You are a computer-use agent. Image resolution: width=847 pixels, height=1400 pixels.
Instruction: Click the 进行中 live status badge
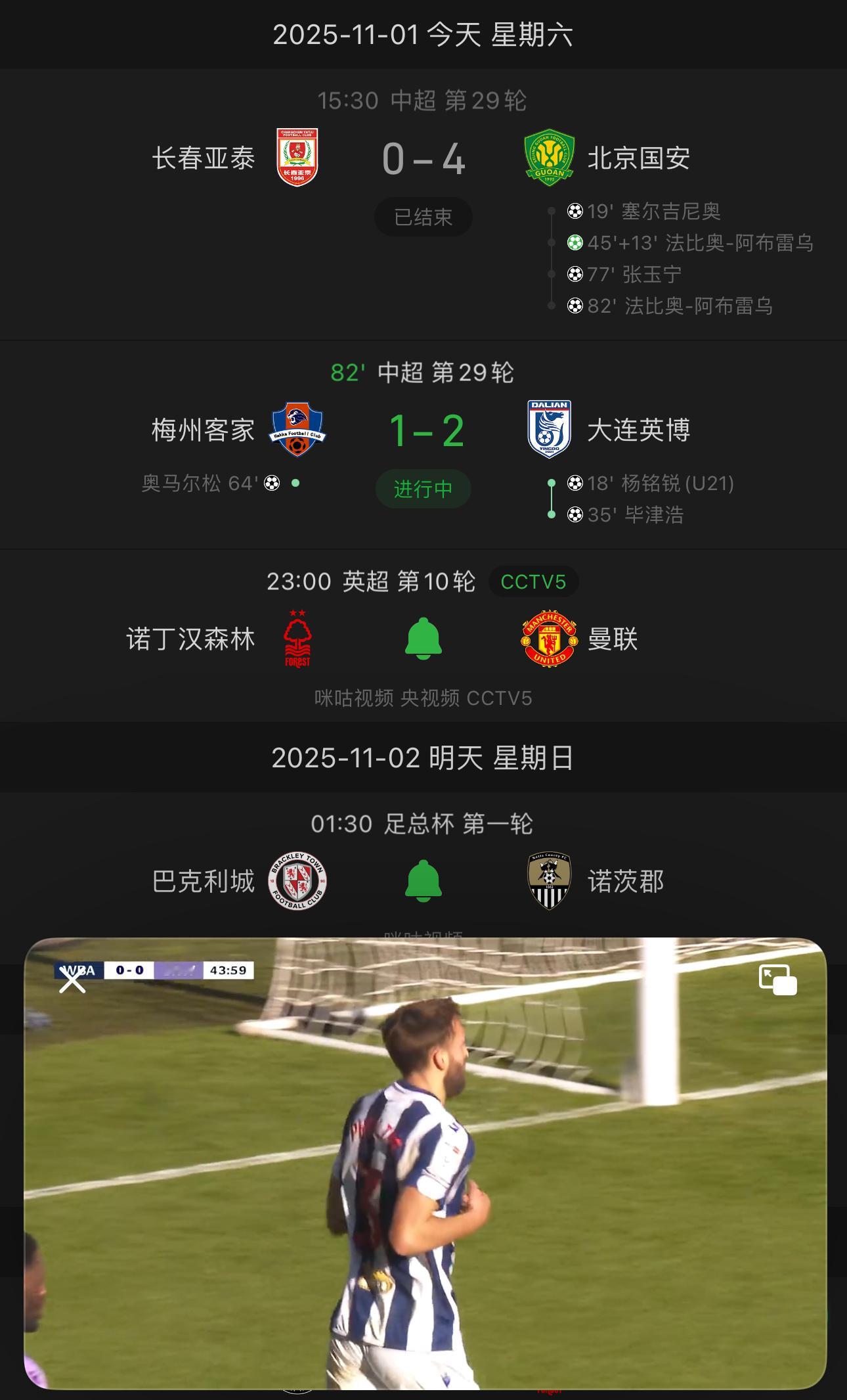[x=423, y=489]
